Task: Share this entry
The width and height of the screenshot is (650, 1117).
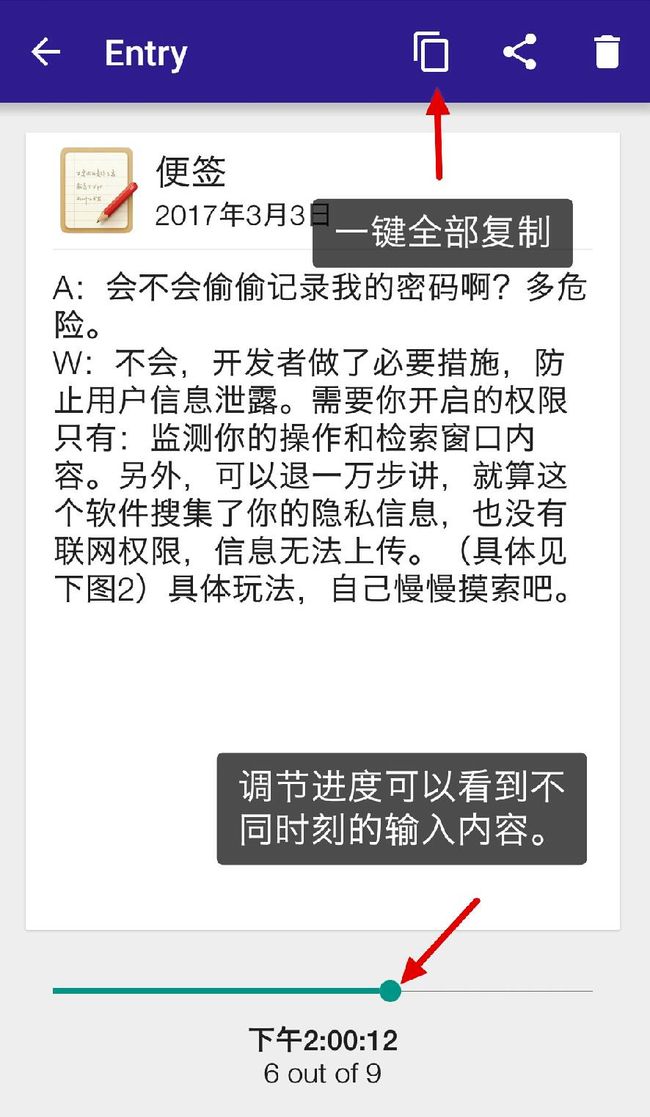Action: pyautogui.click(x=520, y=53)
